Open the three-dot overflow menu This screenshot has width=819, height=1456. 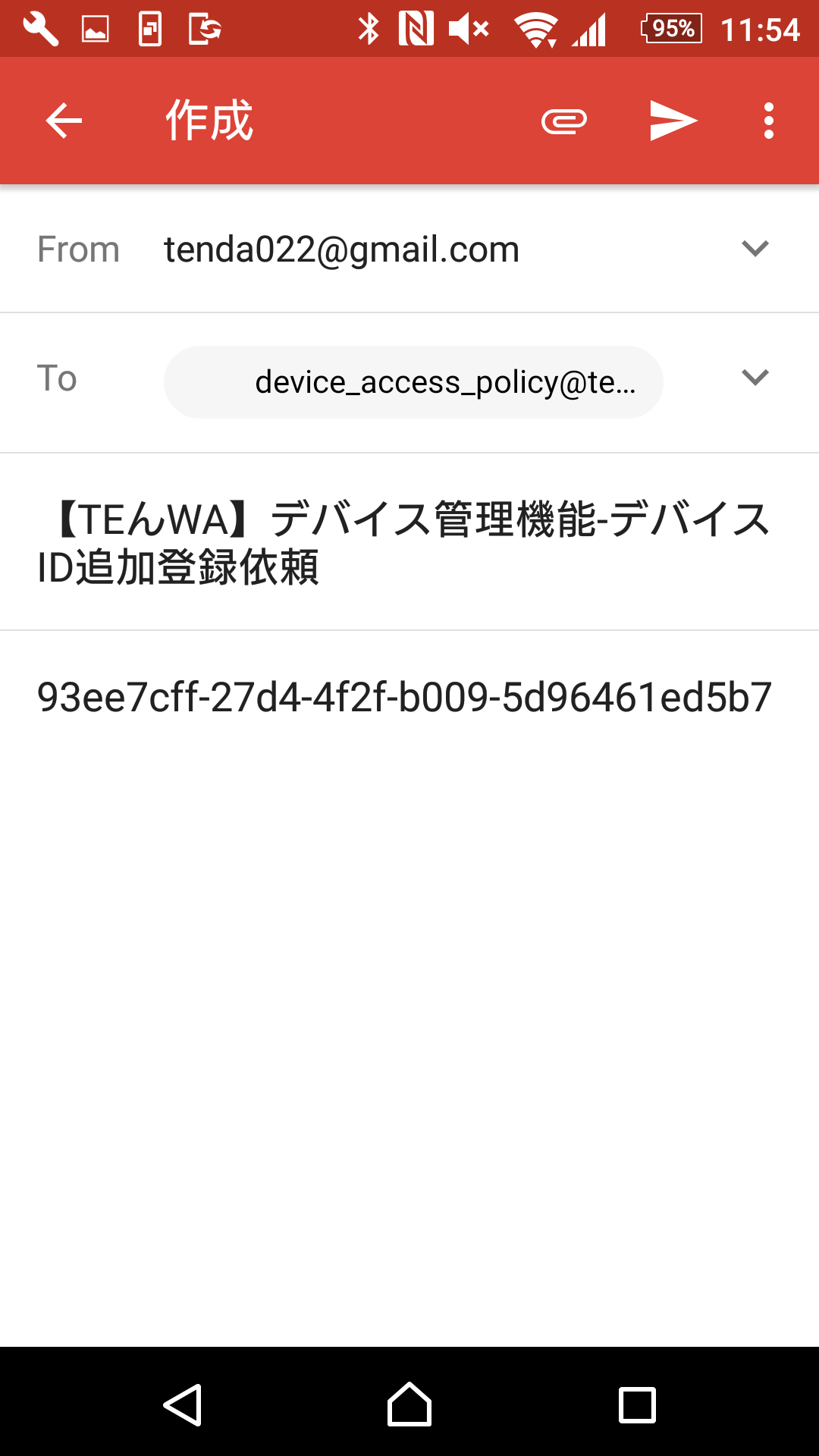769,121
